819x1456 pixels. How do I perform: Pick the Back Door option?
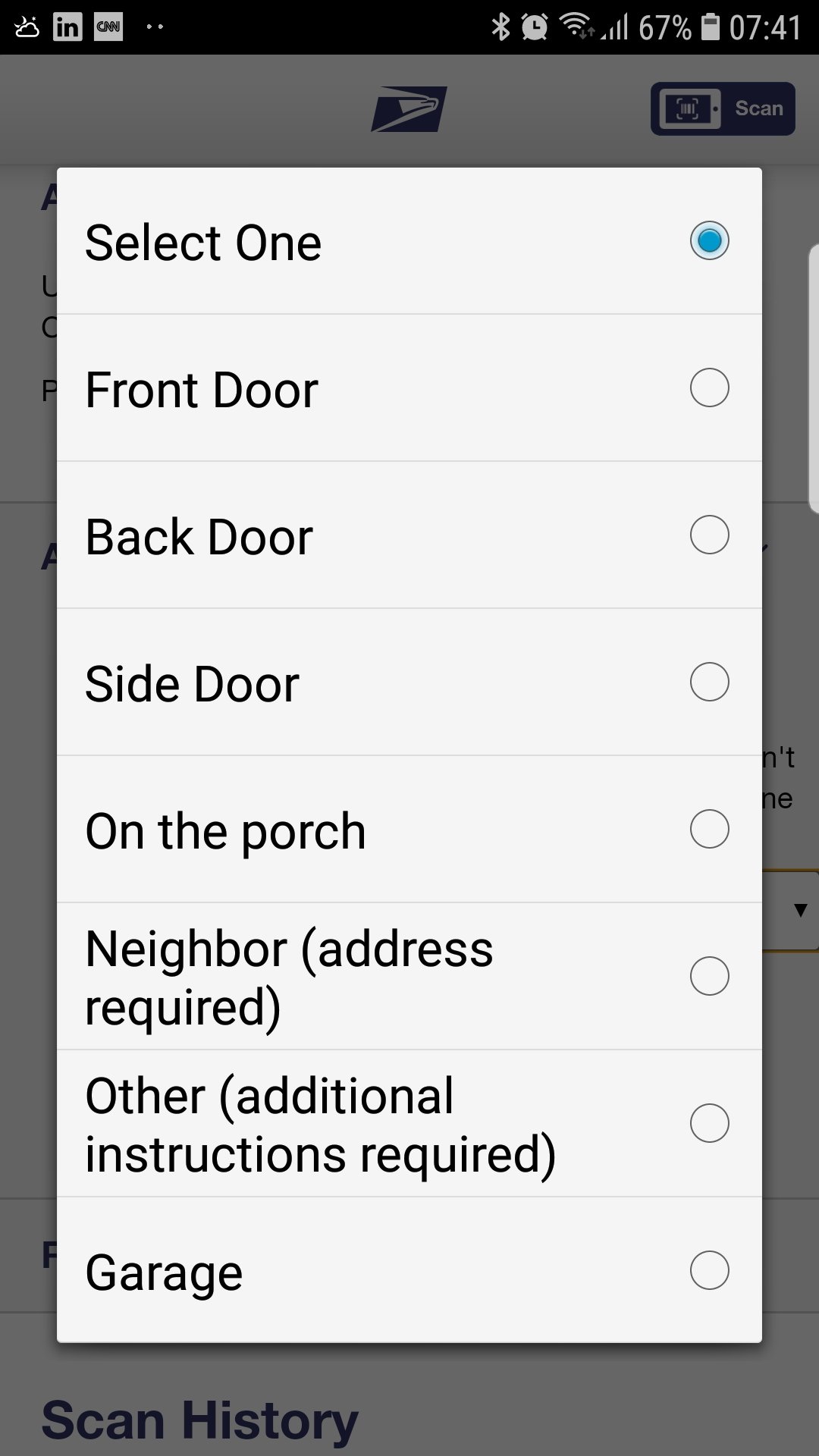[x=409, y=535]
